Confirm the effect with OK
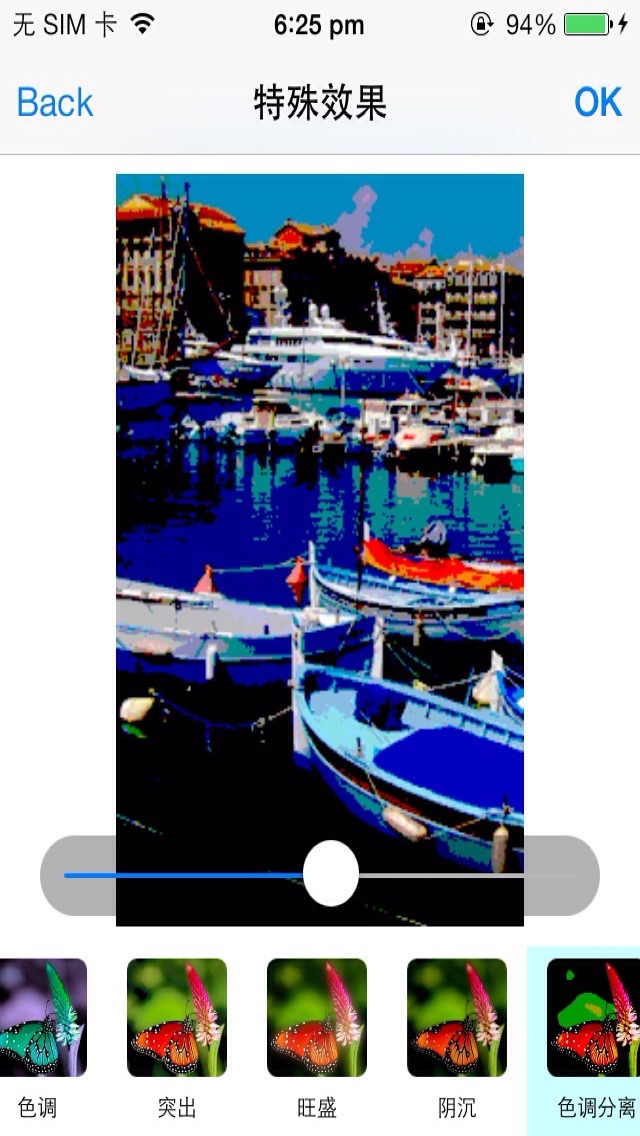This screenshot has width=640, height=1136. coord(598,103)
